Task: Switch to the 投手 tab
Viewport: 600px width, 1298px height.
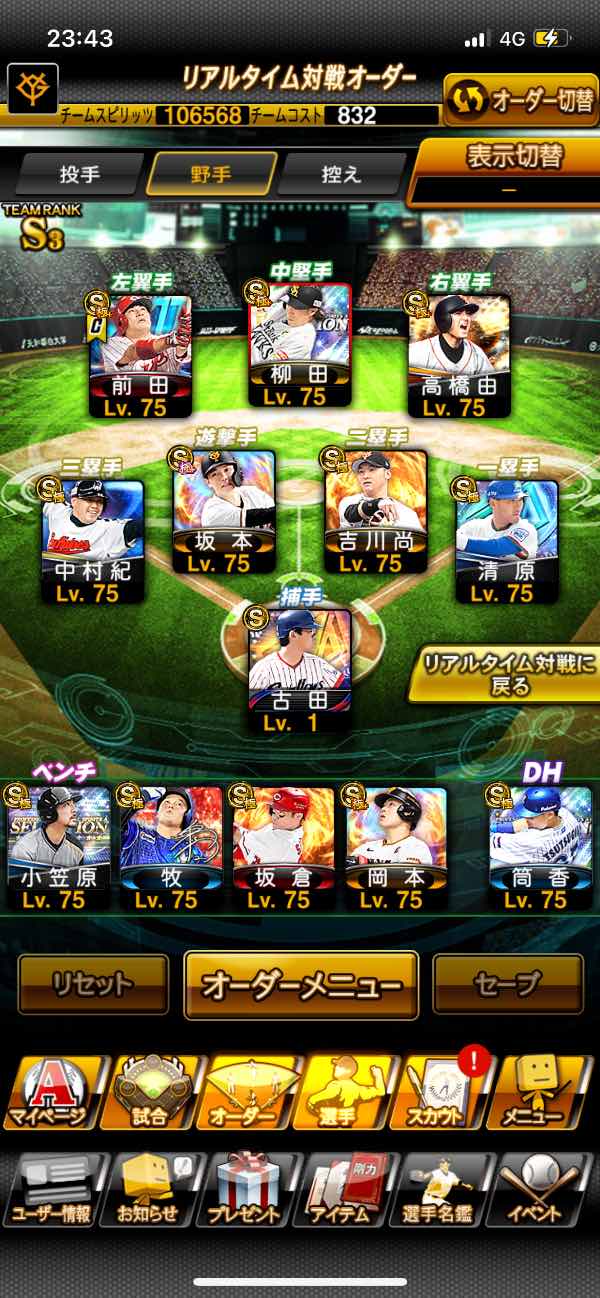Action: pyautogui.click(x=80, y=173)
